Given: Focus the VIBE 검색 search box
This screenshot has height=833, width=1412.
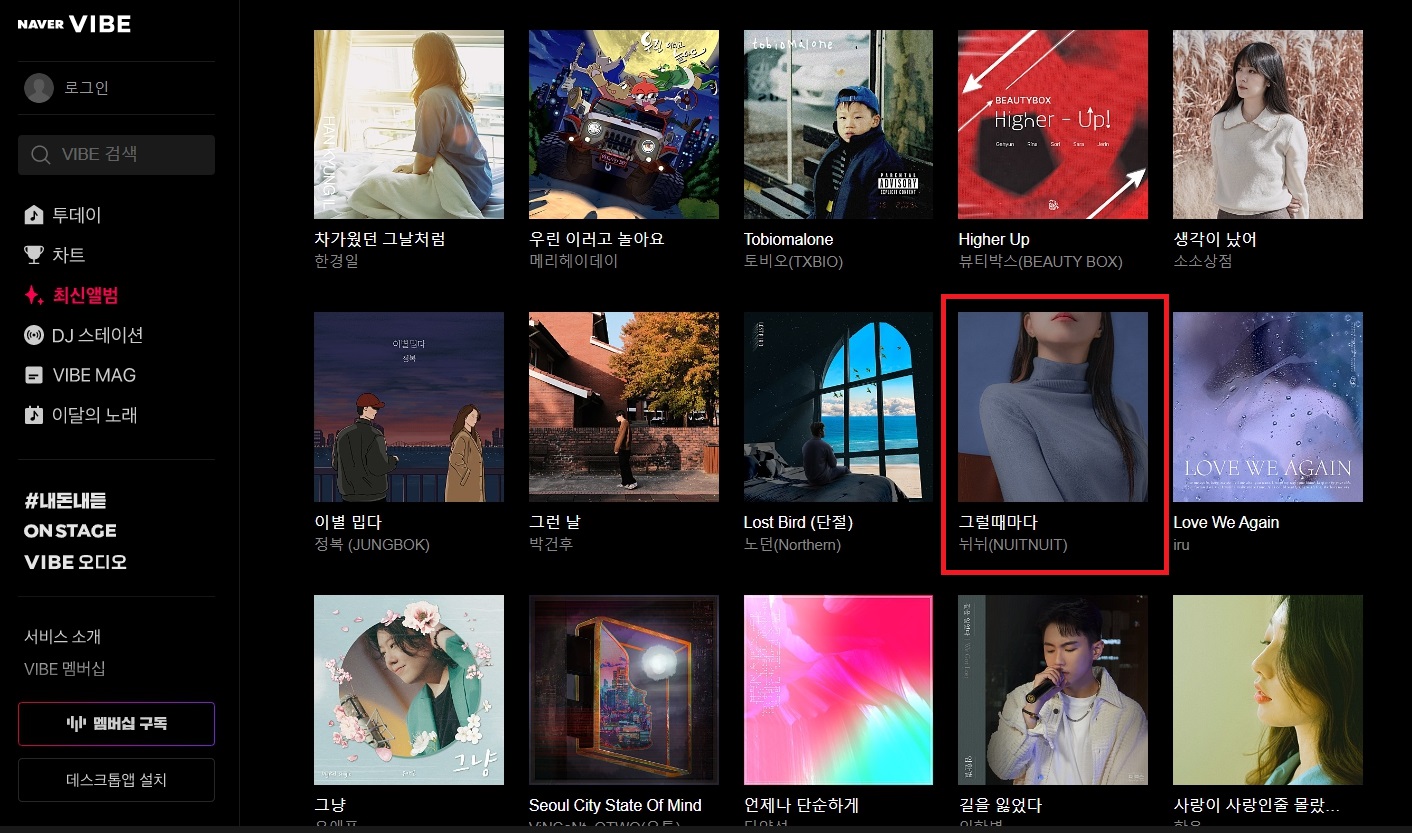Looking at the screenshot, I should pos(117,155).
